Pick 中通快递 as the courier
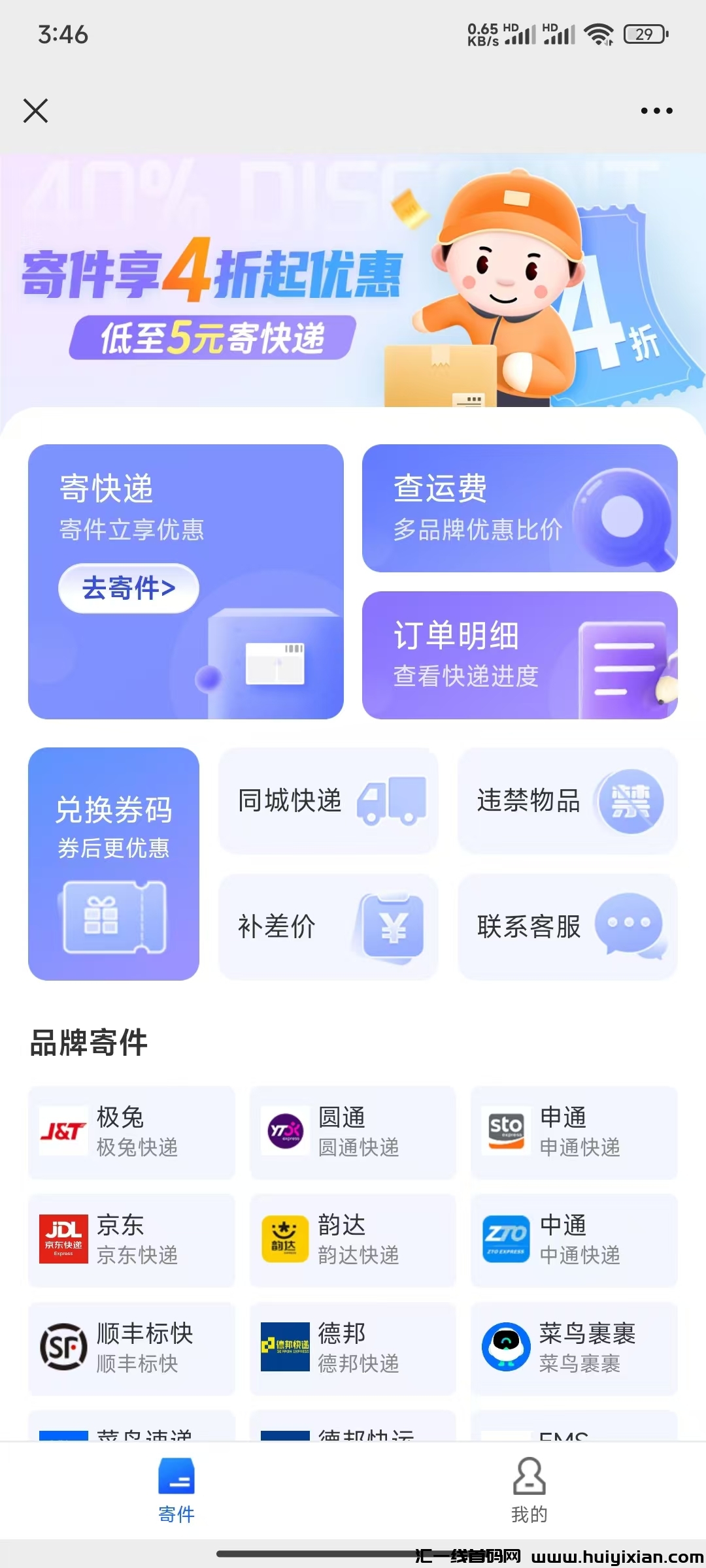 coord(574,1240)
